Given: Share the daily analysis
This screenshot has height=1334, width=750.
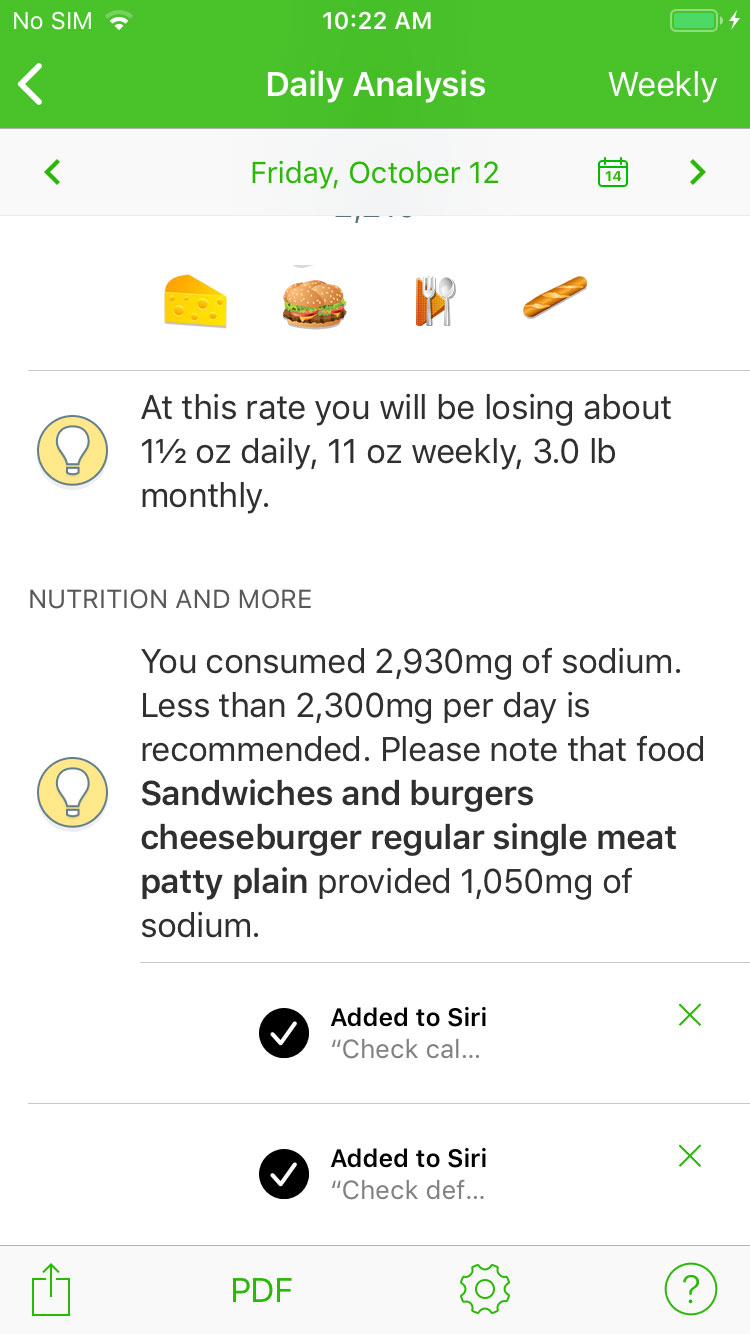Looking at the screenshot, I should (x=51, y=1290).
